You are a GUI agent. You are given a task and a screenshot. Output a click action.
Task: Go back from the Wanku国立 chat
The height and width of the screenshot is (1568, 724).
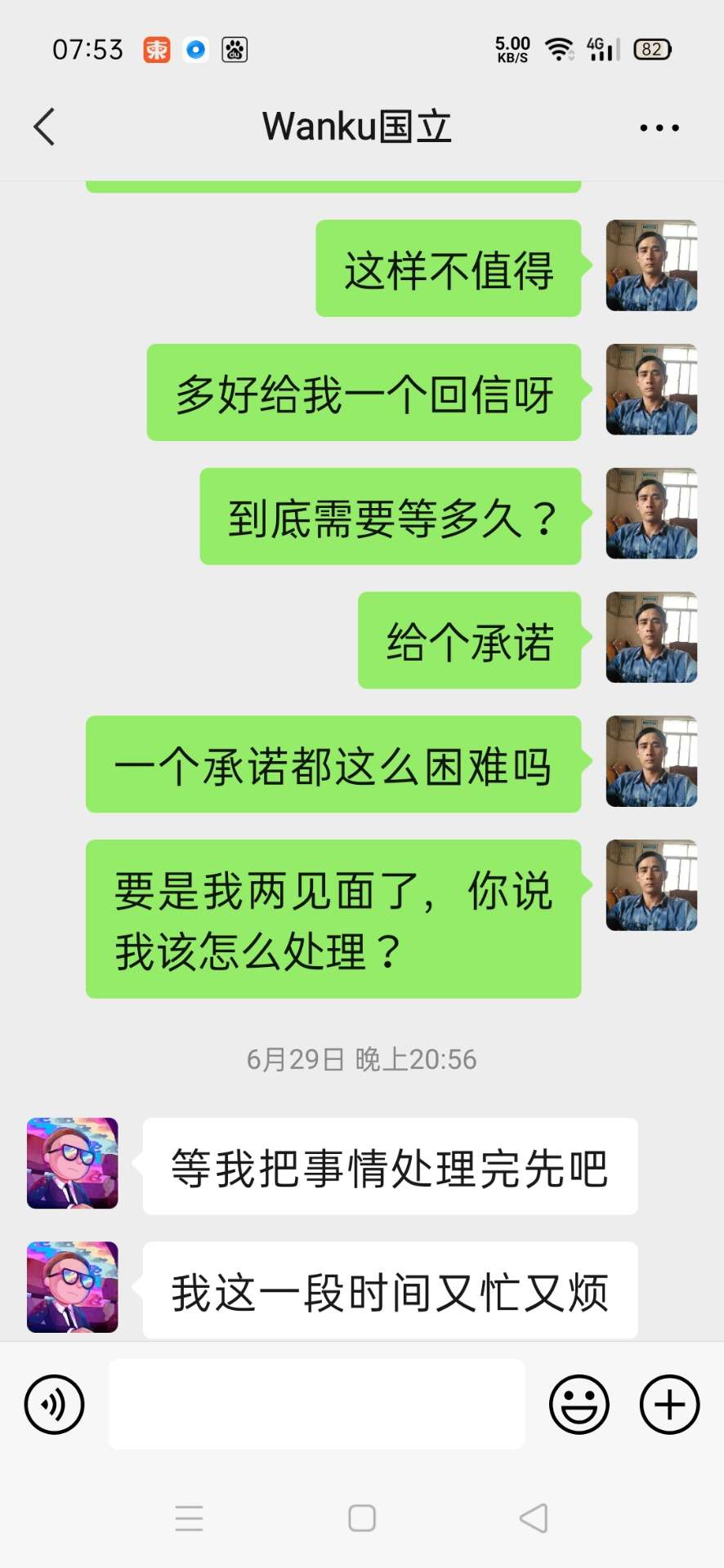point(44,127)
